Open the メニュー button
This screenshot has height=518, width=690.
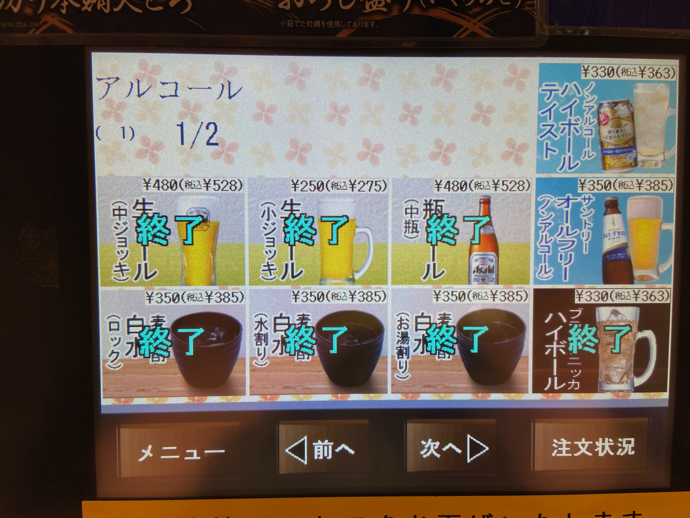coord(180,451)
